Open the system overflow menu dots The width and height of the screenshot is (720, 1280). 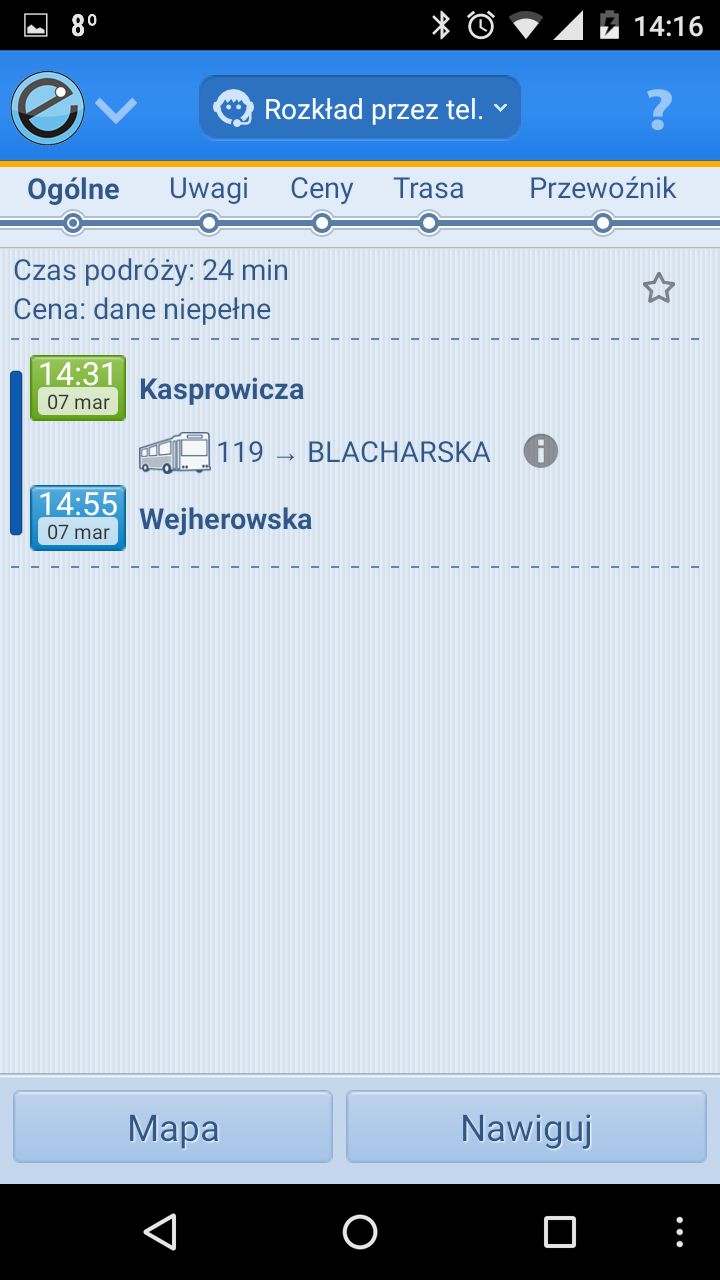[680, 1232]
